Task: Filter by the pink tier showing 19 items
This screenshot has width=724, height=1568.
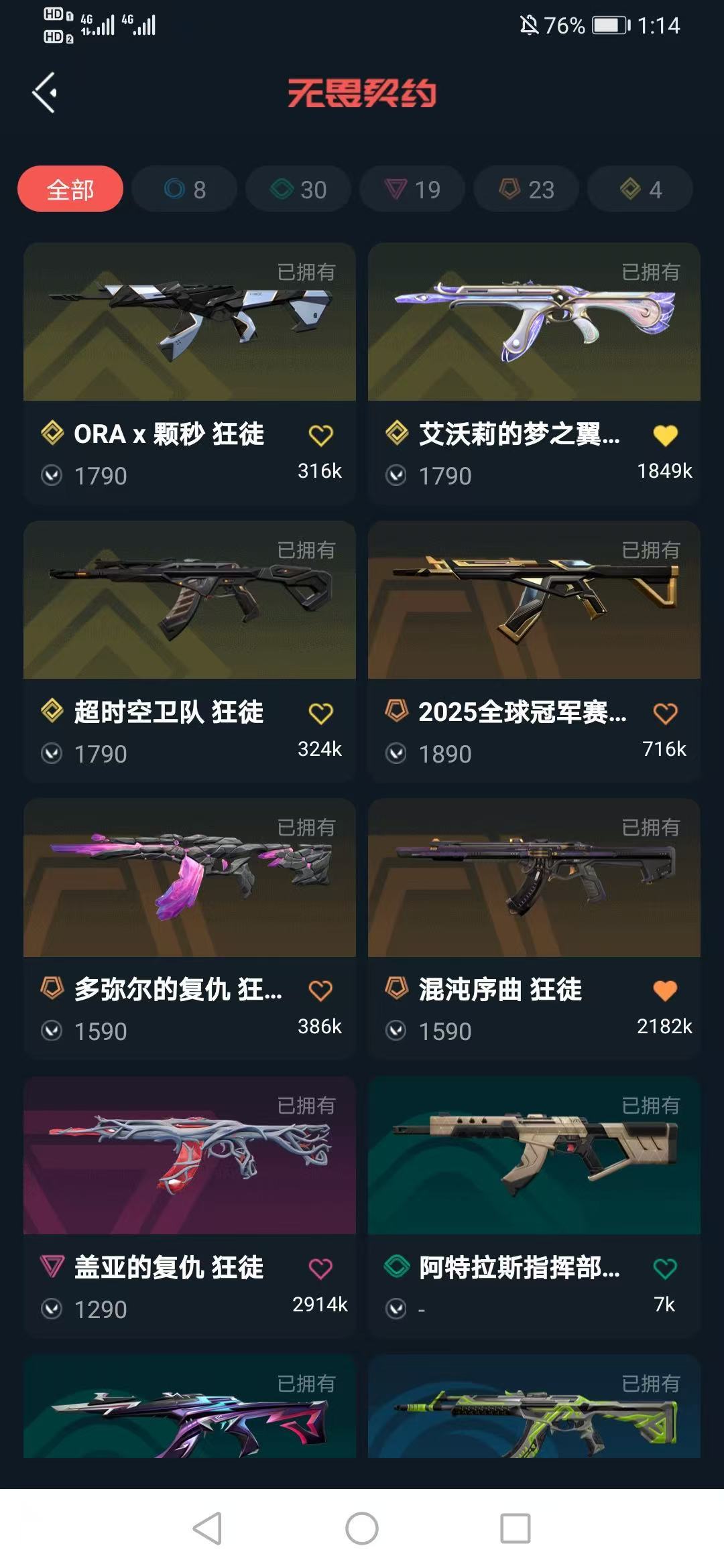Action: [412, 190]
